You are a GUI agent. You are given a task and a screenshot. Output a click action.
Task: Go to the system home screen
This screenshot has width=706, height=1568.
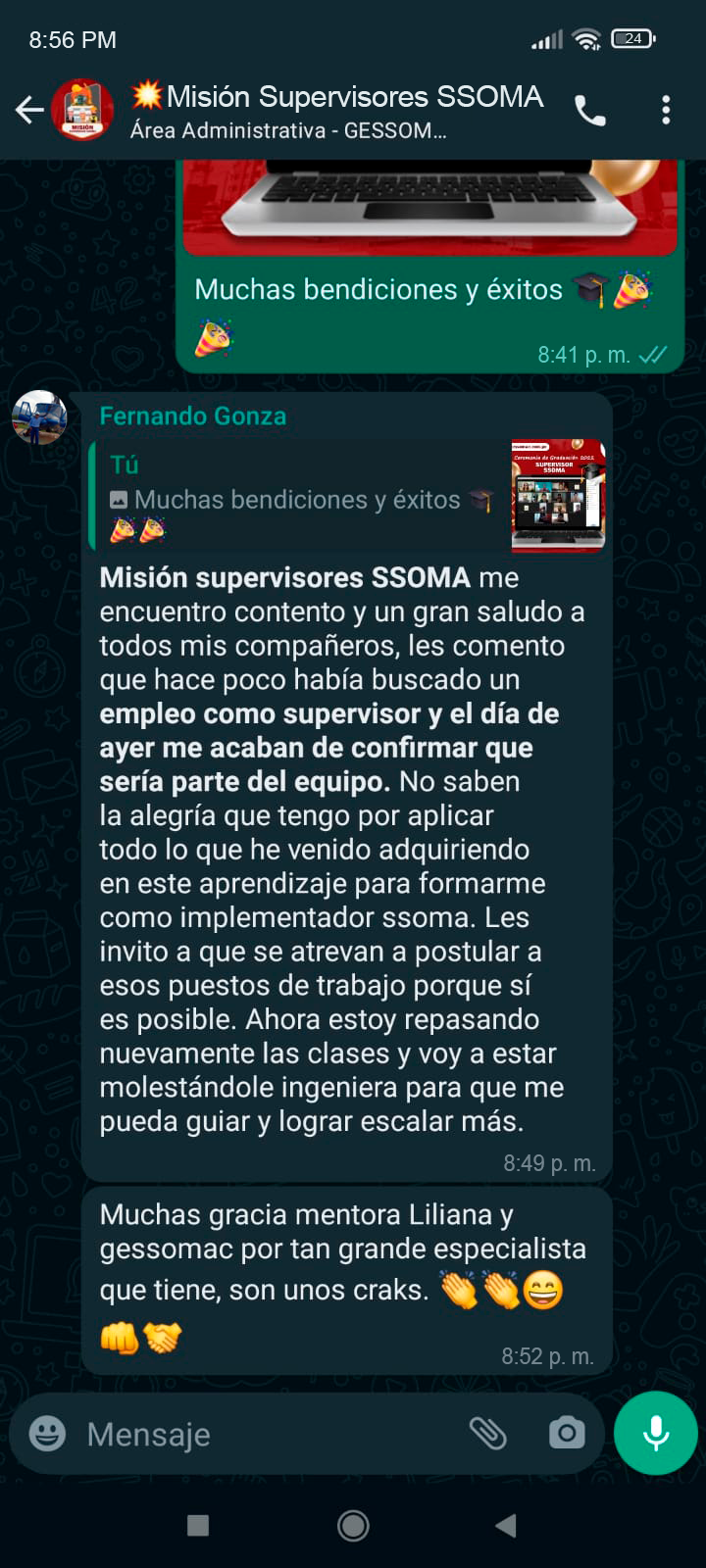pyautogui.click(x=353, y=1525)
